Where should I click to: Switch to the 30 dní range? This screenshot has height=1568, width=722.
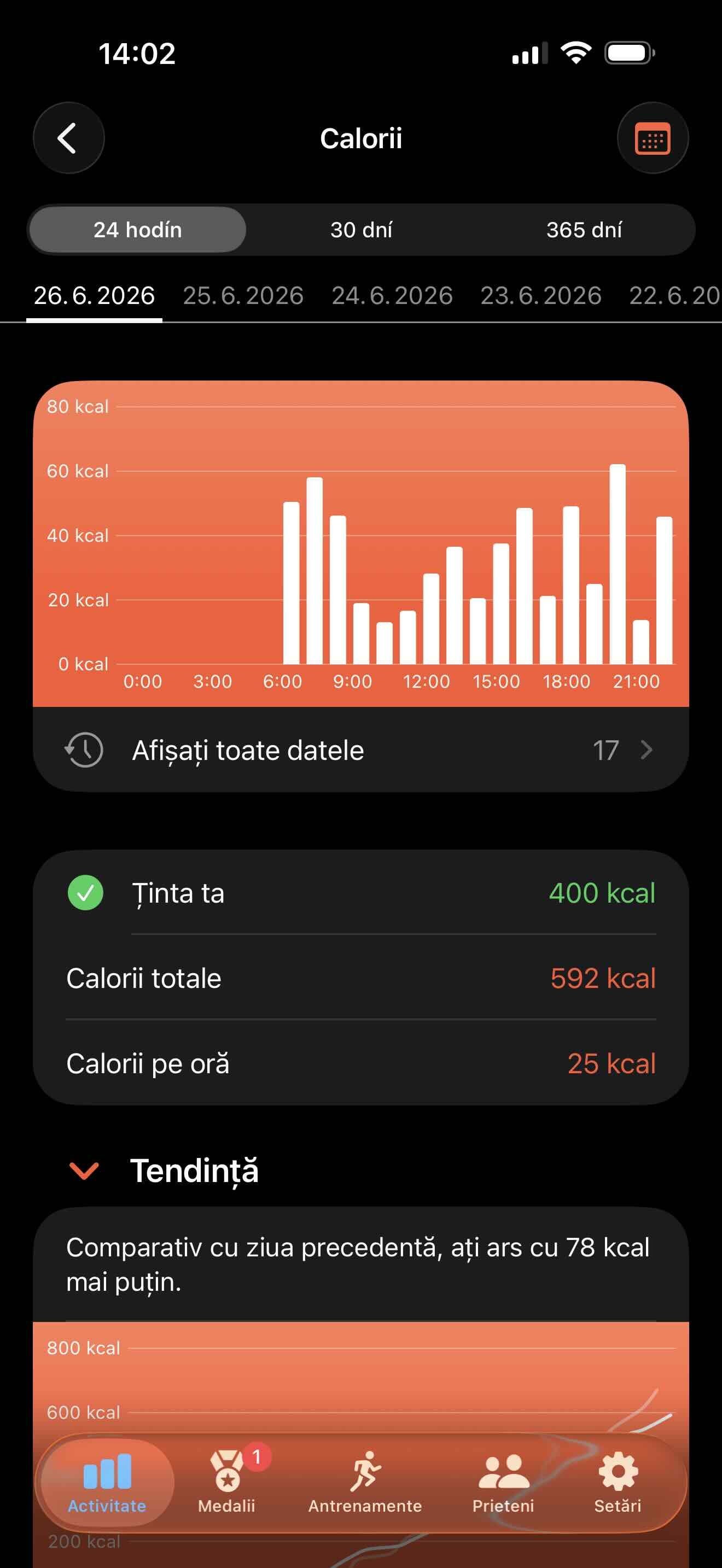(361, 230)
